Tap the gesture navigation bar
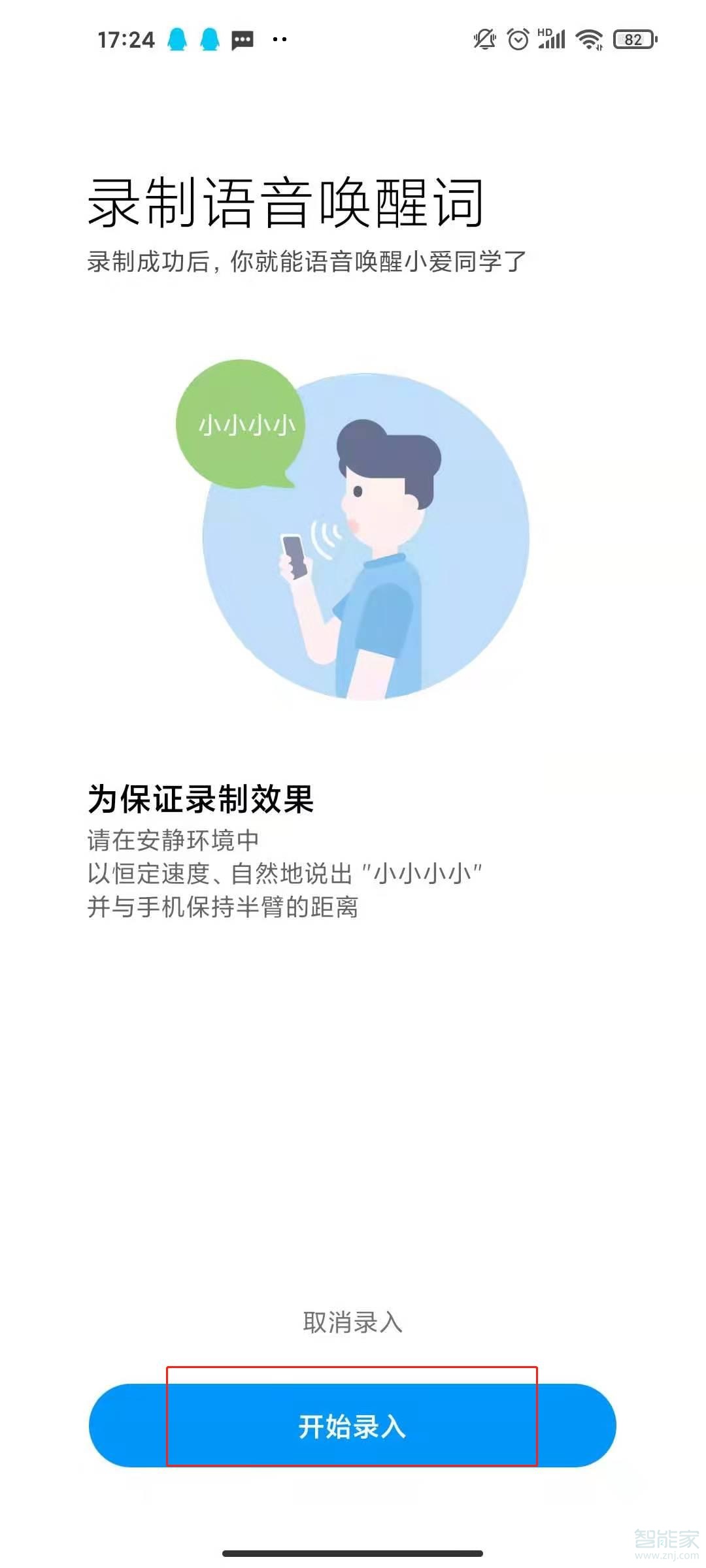The image size is (706, 1568). coord(353,1553)
